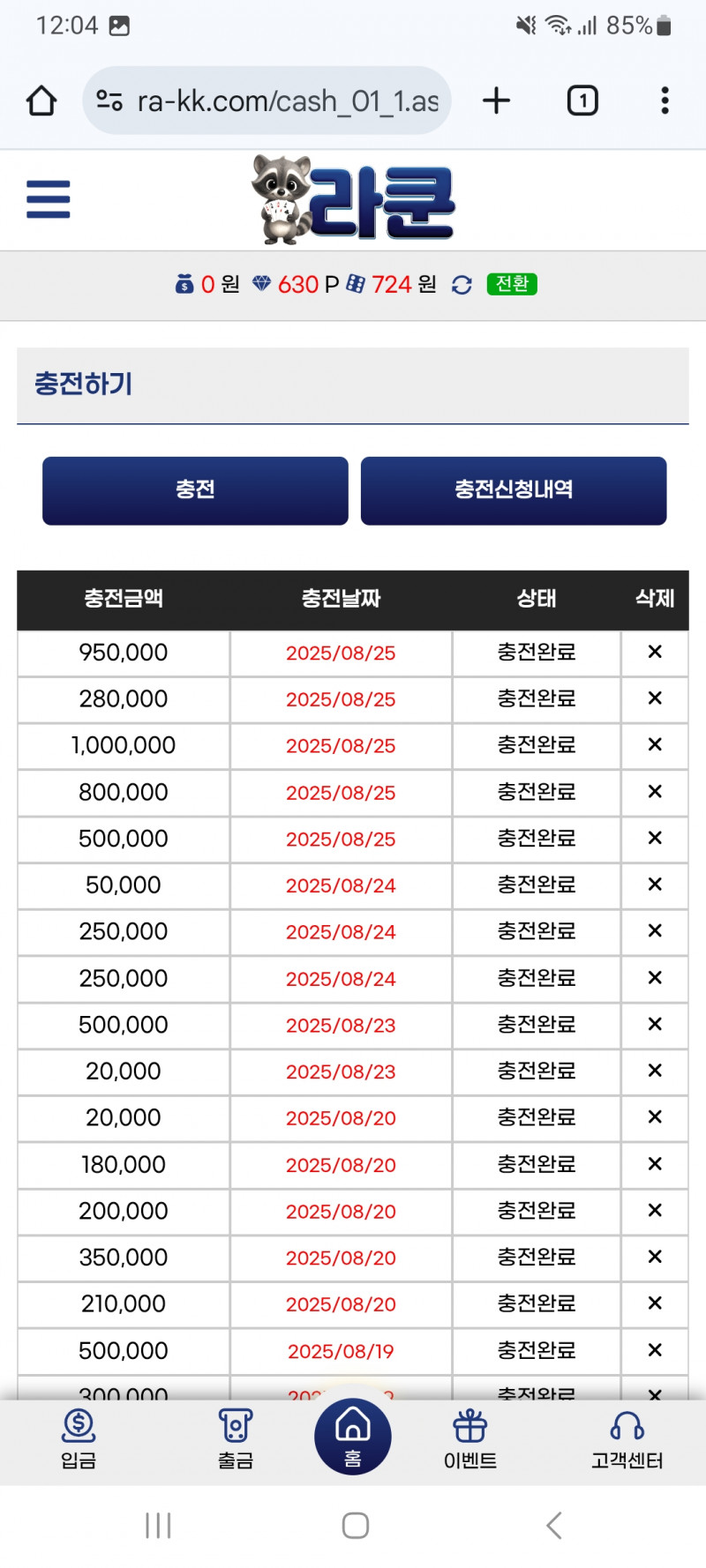Remove the 50,000 charge record
This screenshot has width=706, height=1568.
(x=655, y=885)
